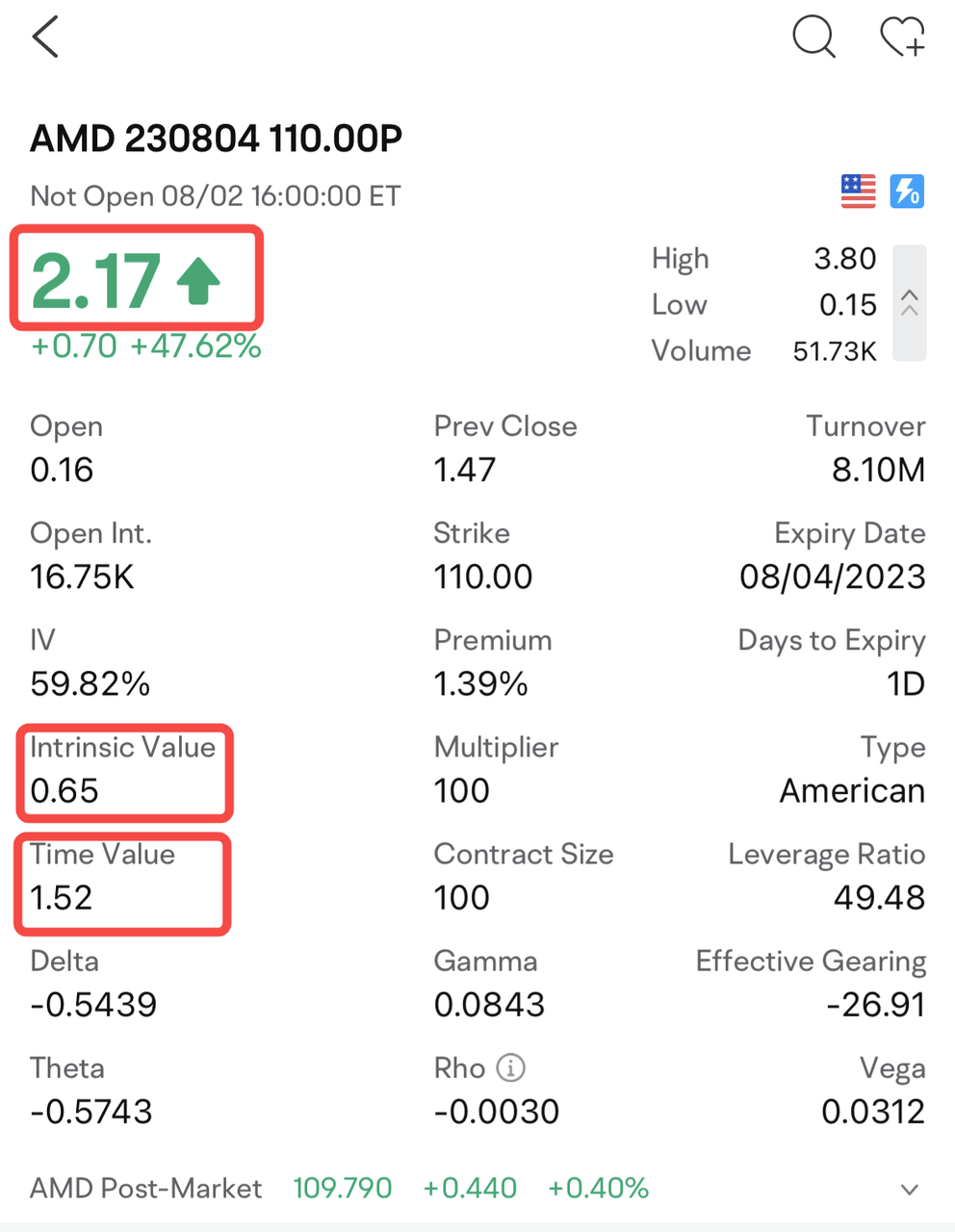
Task: Add this option to the watchlist
Action: pos(903,38)
